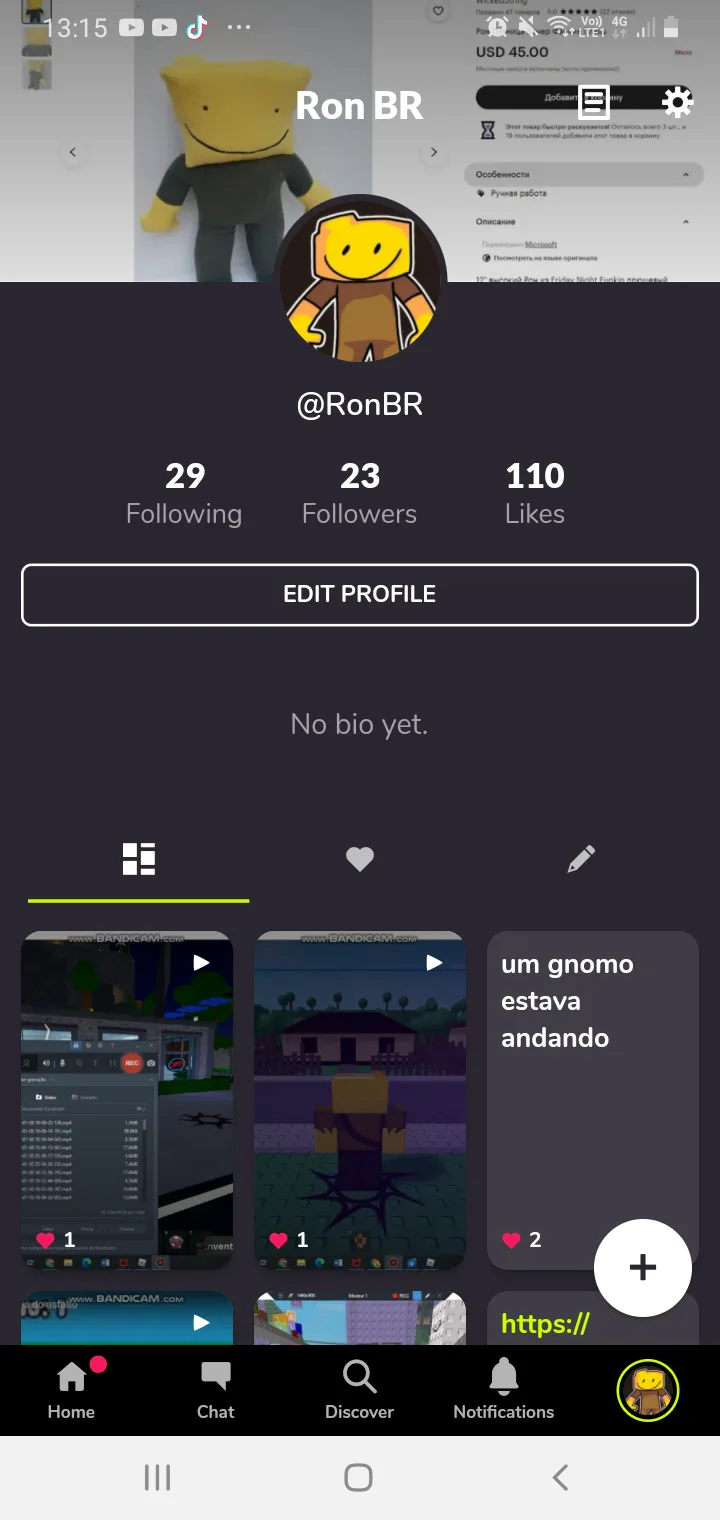Switch to the Discover tab

(360, 1390)
